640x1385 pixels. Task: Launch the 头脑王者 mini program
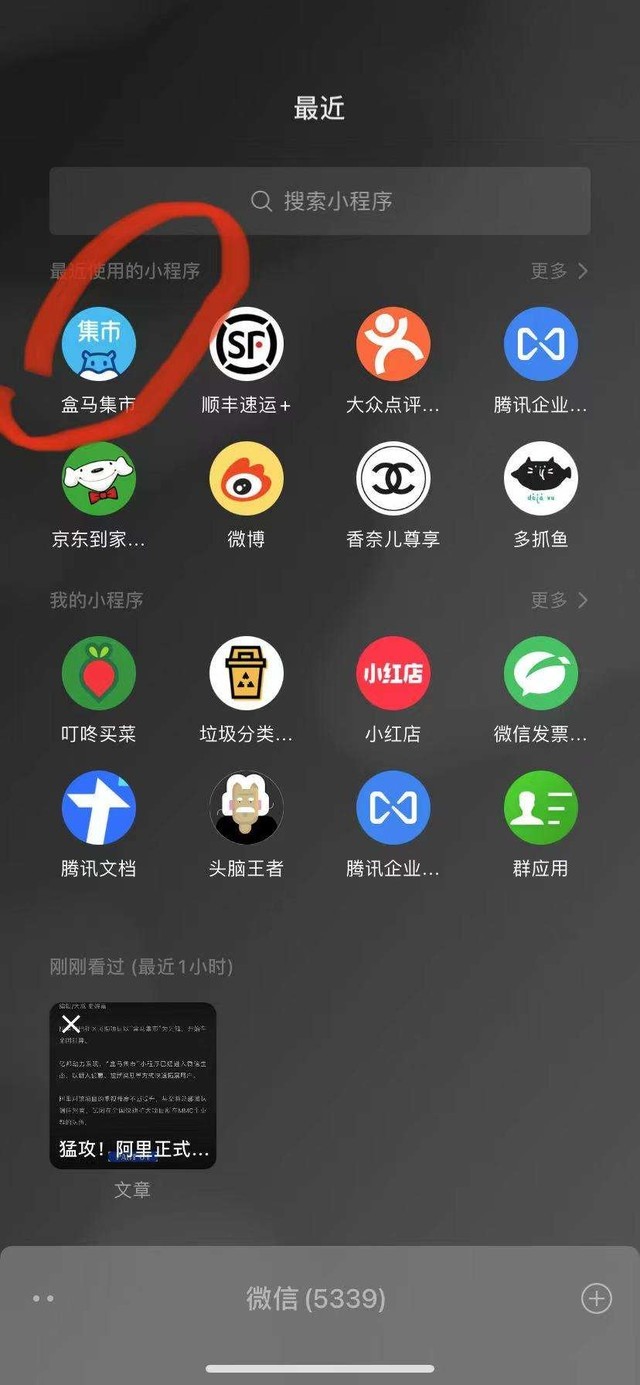click(x=246, y=808)
